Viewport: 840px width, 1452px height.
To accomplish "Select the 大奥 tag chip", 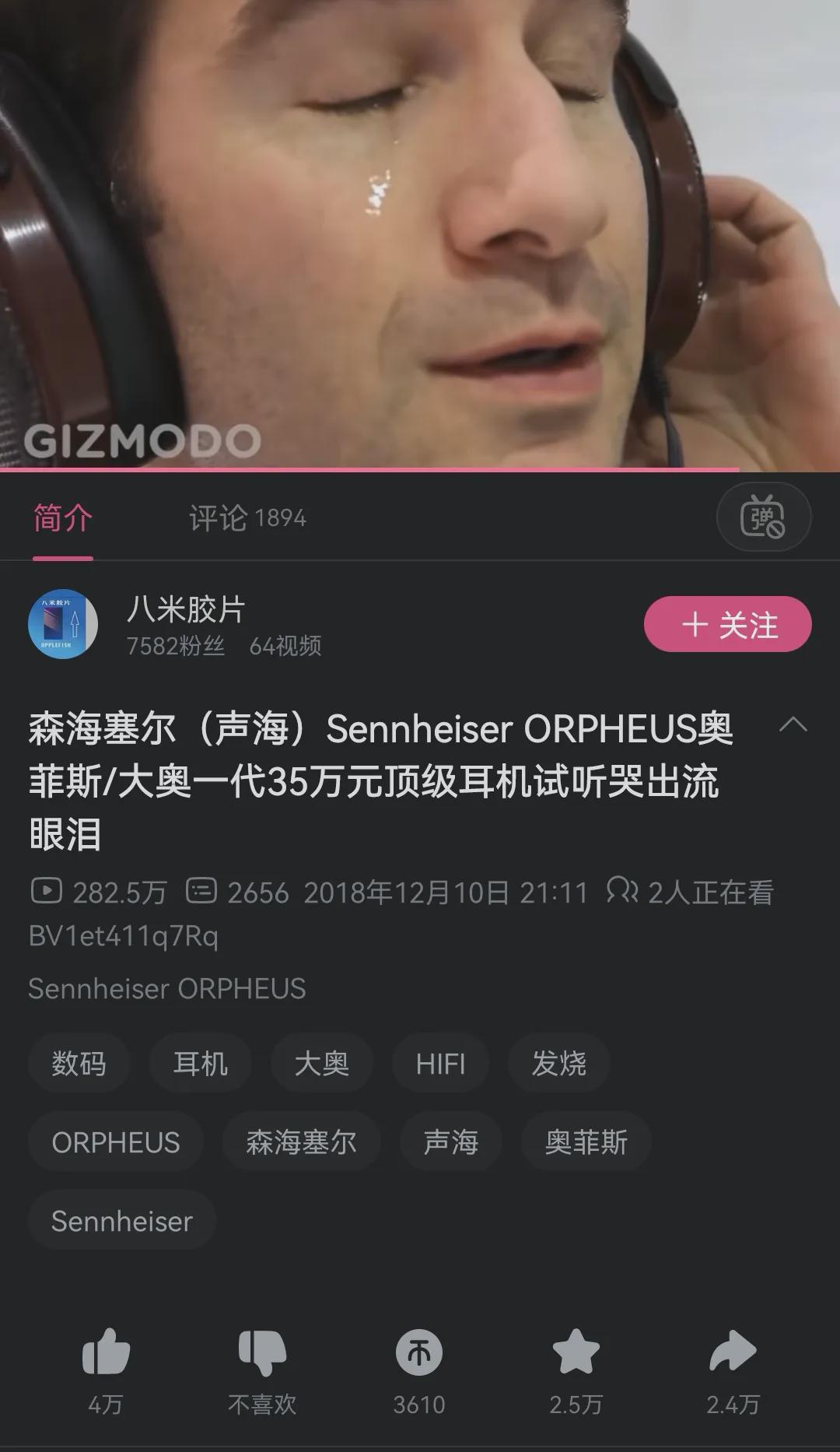I will pos(321,1063).
